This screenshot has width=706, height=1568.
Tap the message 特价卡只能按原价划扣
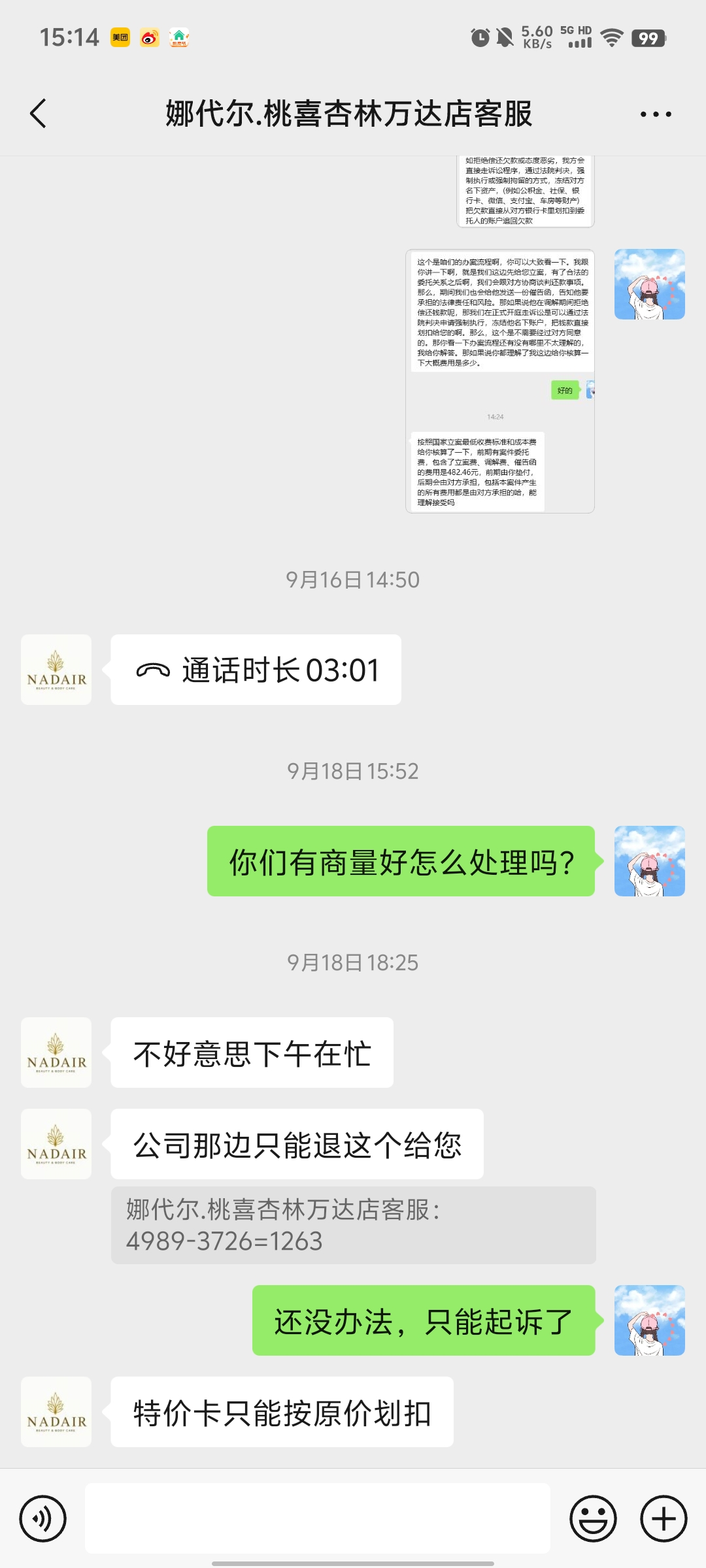tap(282, 1413)
